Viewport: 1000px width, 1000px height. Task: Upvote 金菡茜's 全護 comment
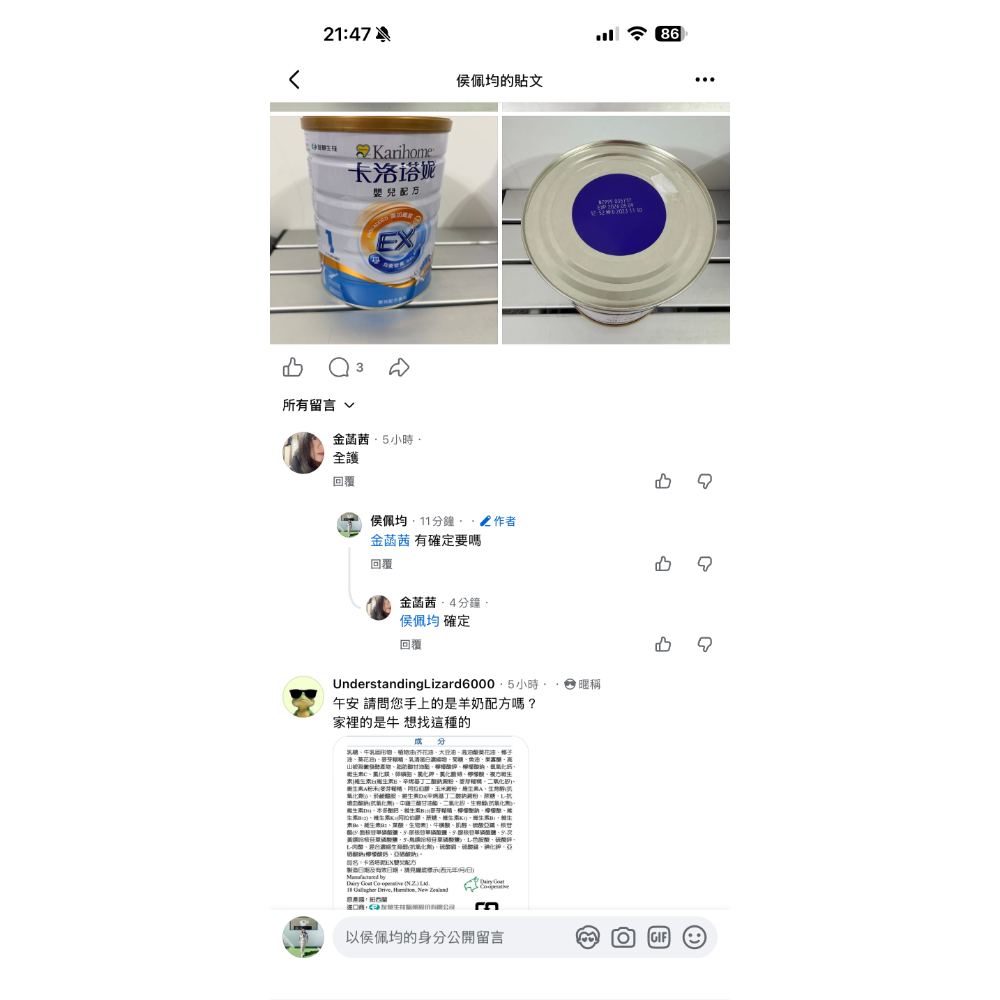click(663, 482)
